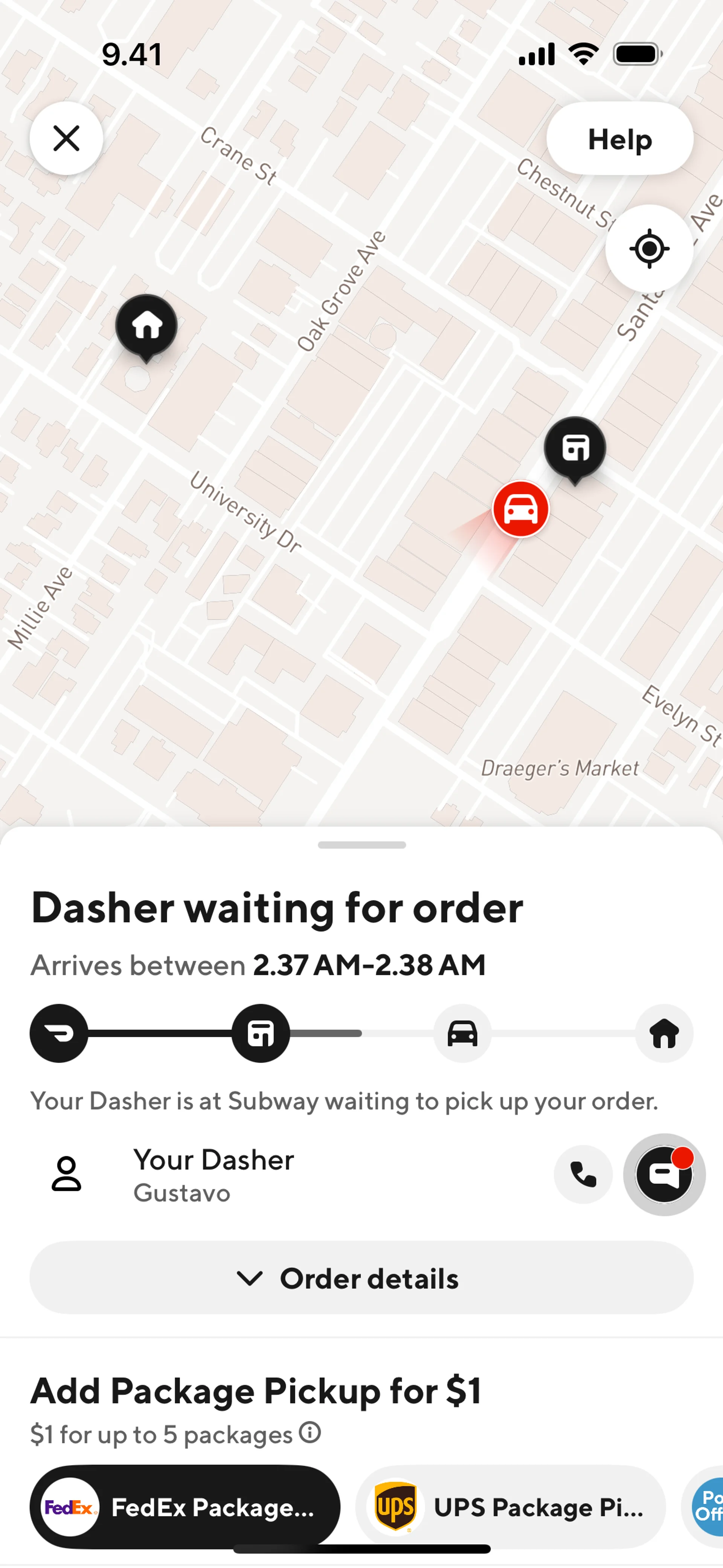Viewport: 723px width, 1568px height.
Task: Close the order tracking screen
Action: coord(66,138)
